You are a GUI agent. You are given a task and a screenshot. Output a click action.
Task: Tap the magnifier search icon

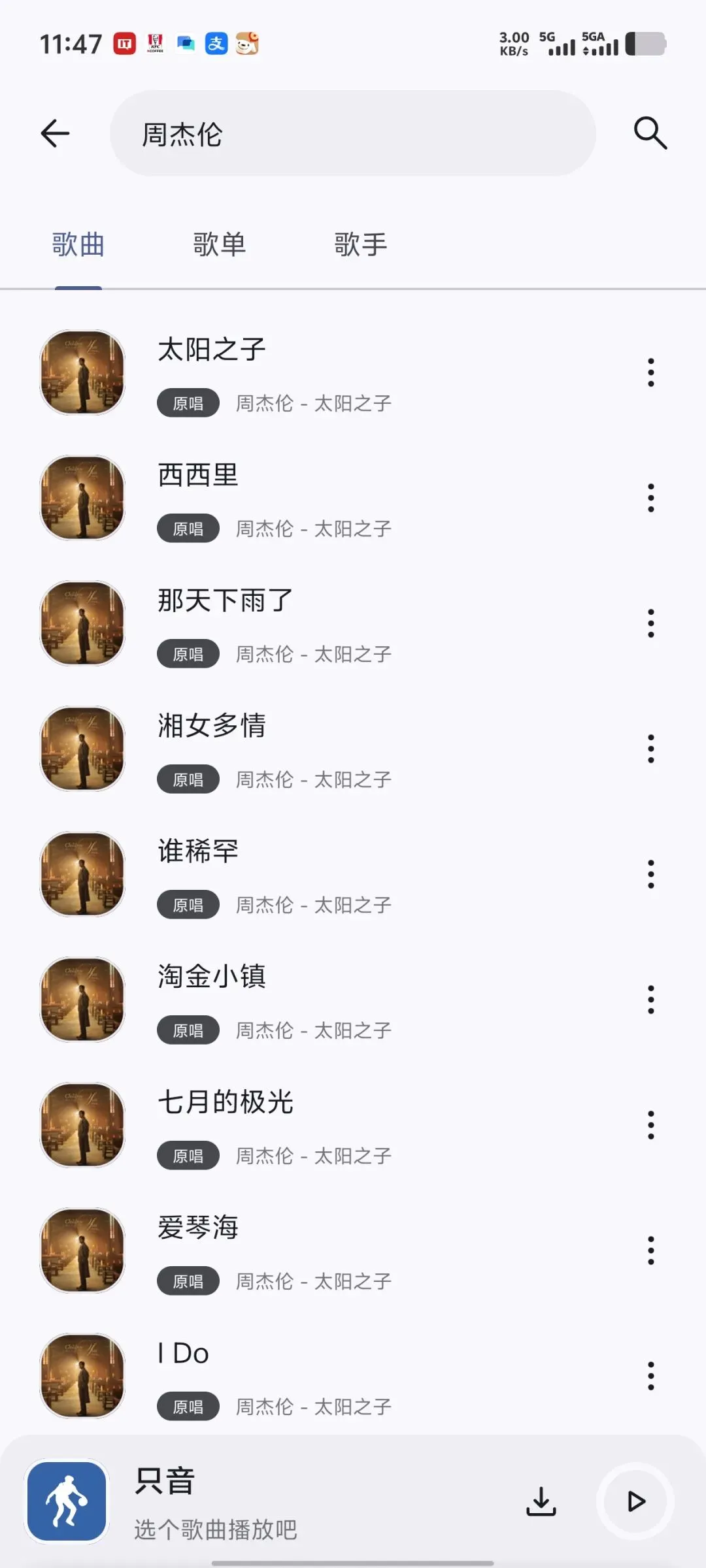click(650, 133)
